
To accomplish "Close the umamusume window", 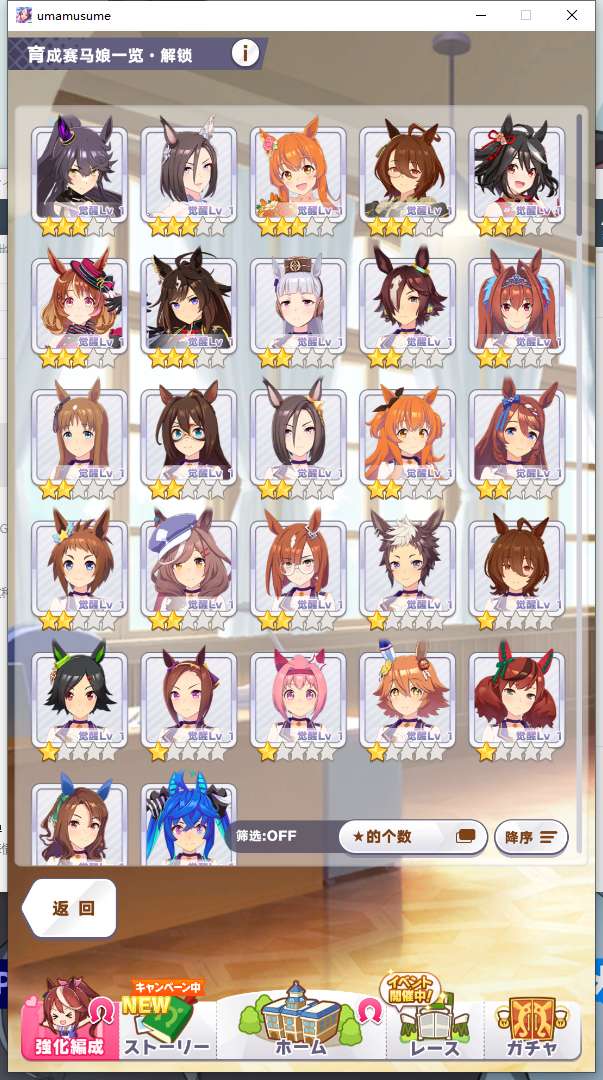I will click(x=571, y=15).
